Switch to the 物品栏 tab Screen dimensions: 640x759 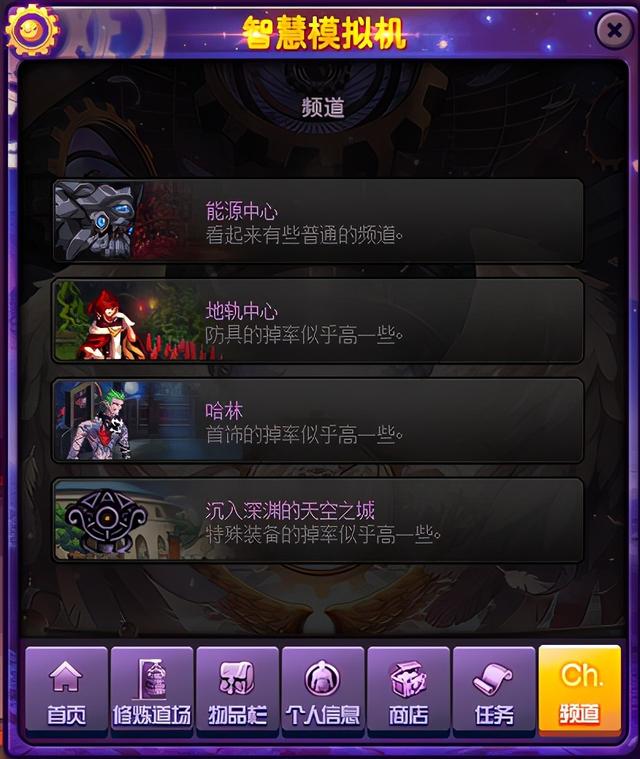click(237, 692)
